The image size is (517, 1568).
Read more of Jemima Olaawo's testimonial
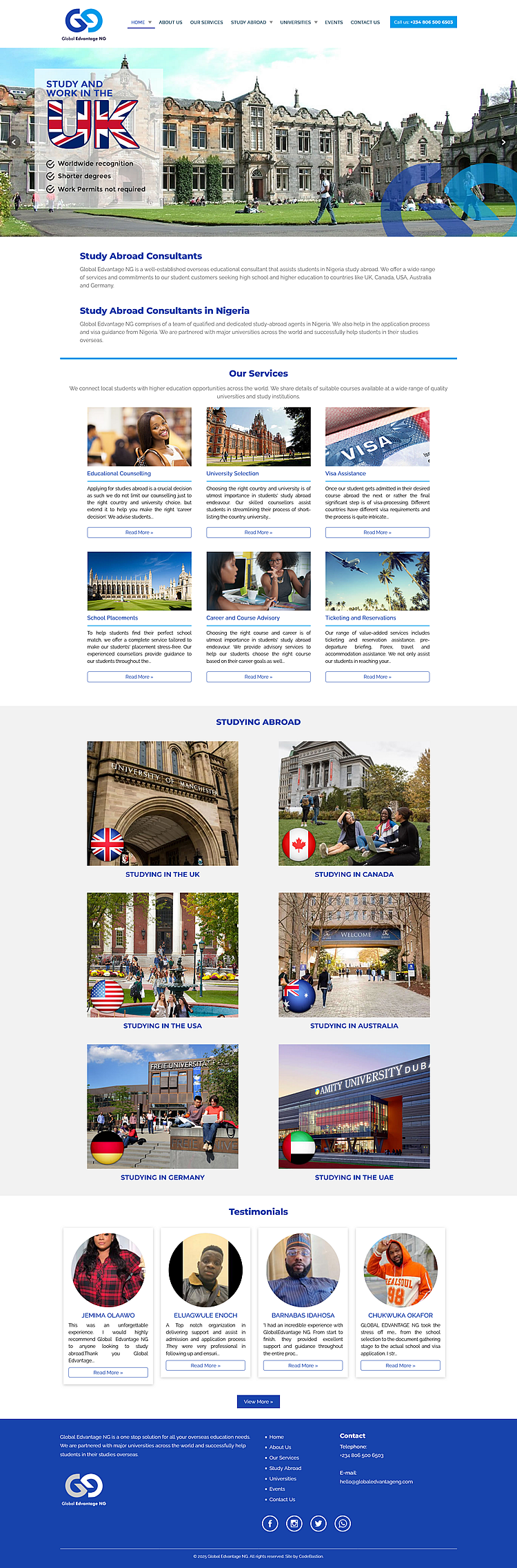click(x=108, y=1373)
